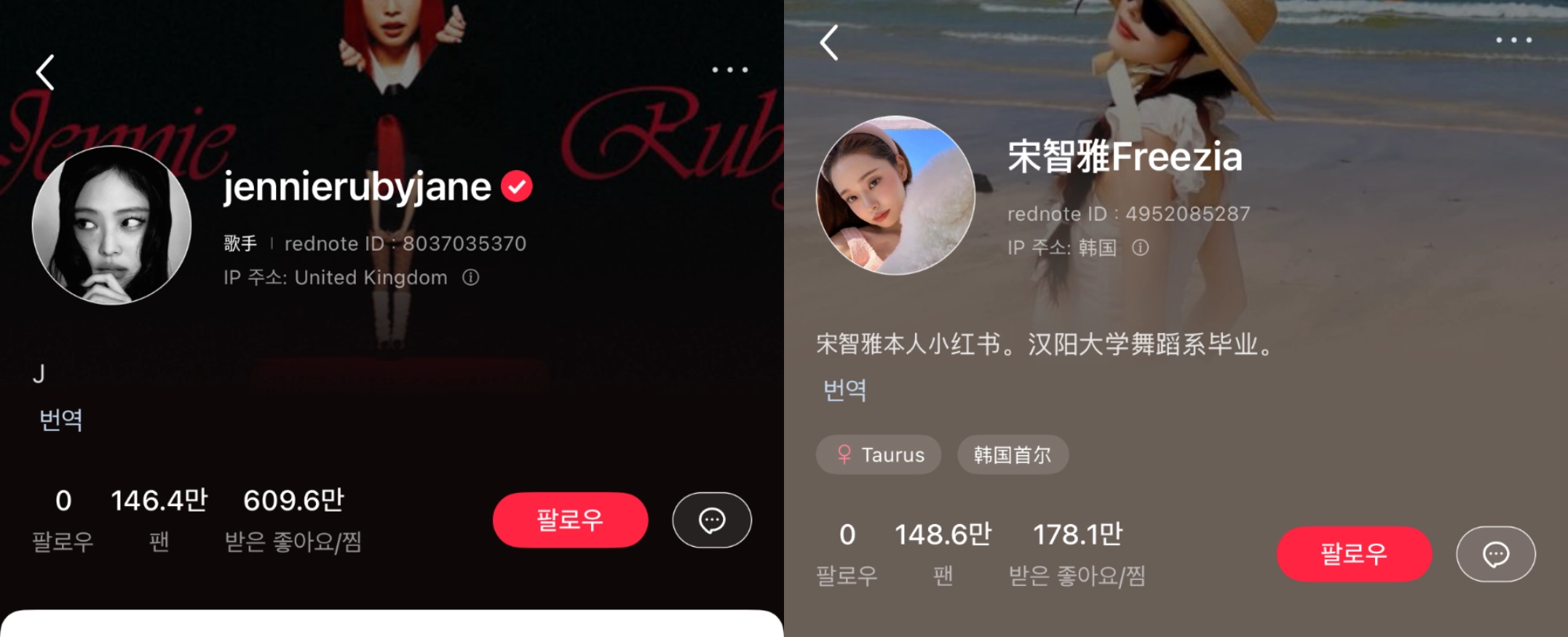Tap the IP info icon beside 韩国

[1141, 248]
